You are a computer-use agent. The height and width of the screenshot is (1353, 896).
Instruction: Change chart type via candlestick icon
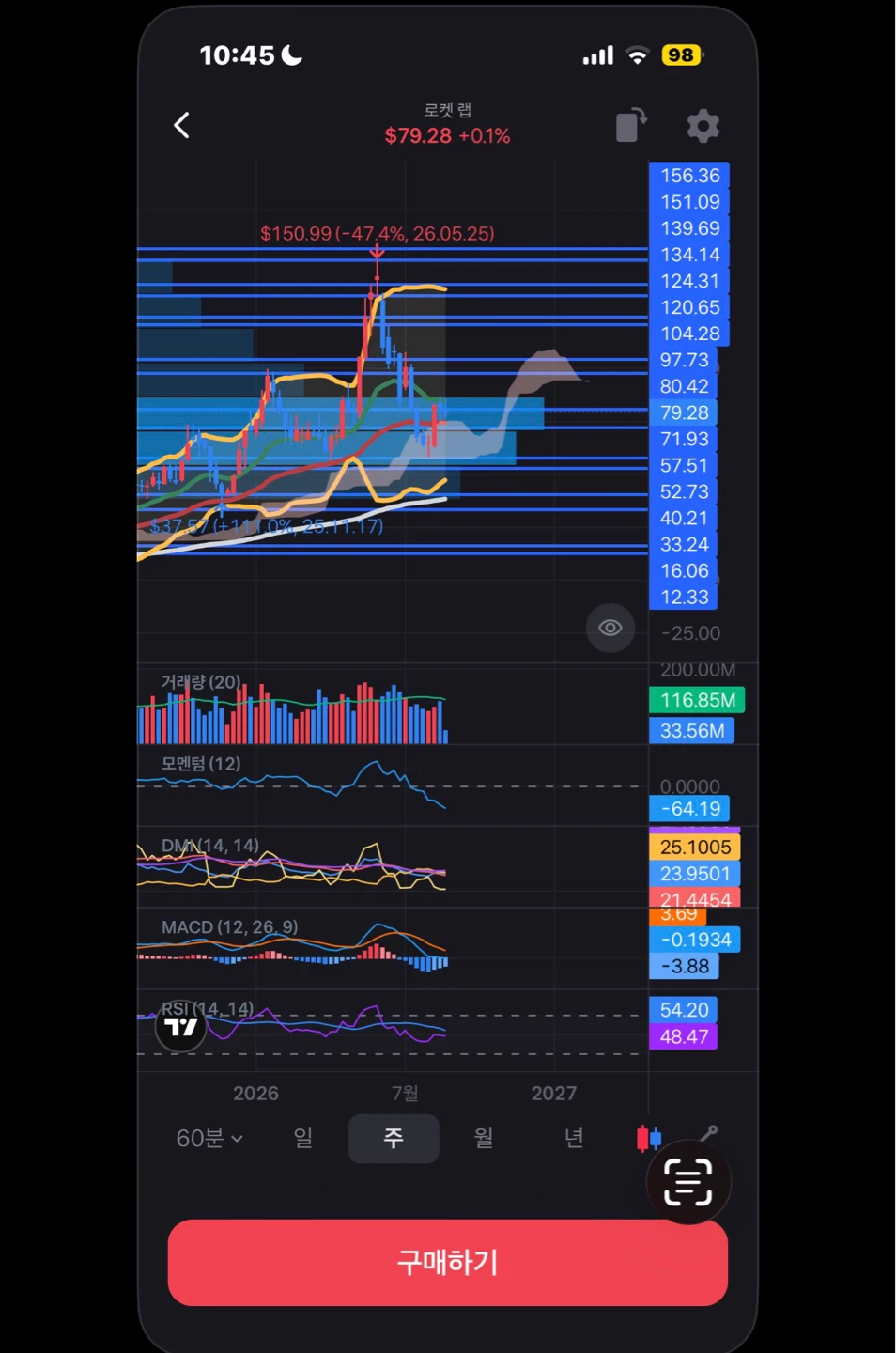648,1138
